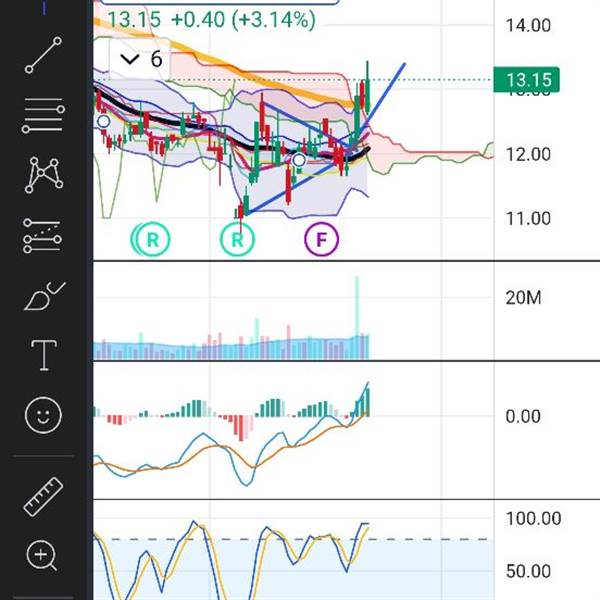Tap the zoom in magnifier tool
This screenshot has width=600, height=600.
click(44, 555)
